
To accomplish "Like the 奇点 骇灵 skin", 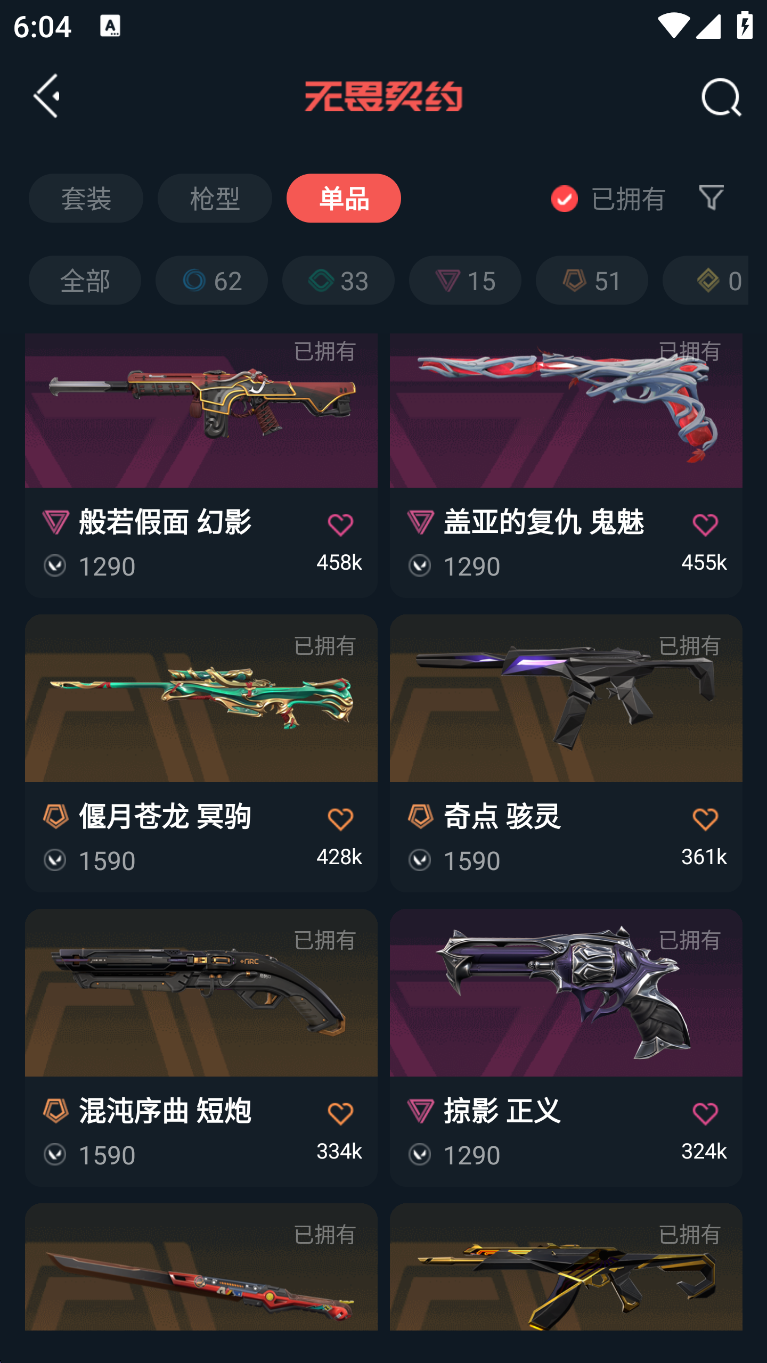I will (705, 819).
